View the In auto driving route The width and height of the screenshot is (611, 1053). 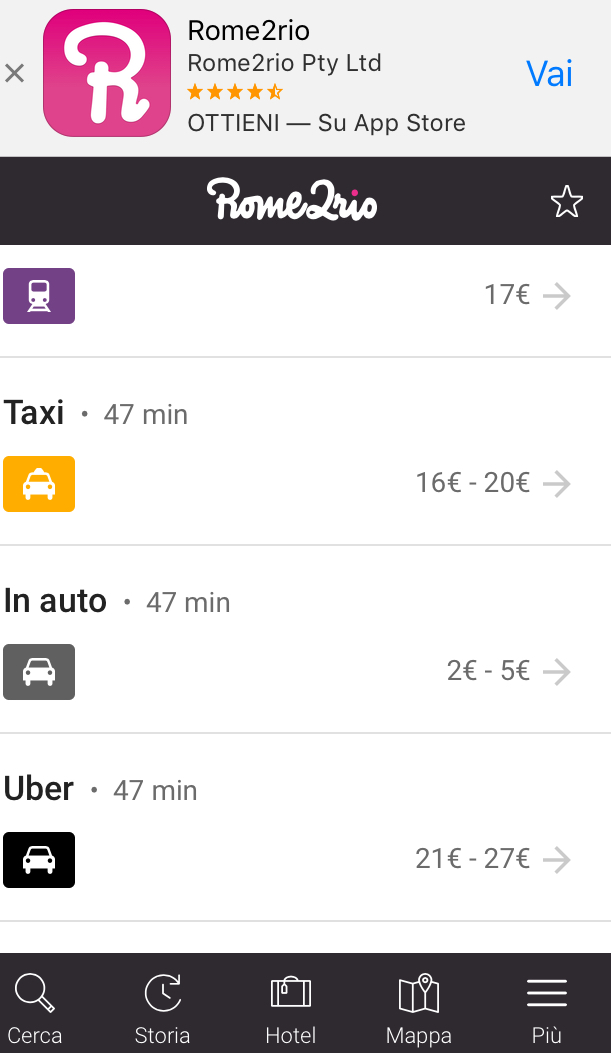tap(305, 639)
